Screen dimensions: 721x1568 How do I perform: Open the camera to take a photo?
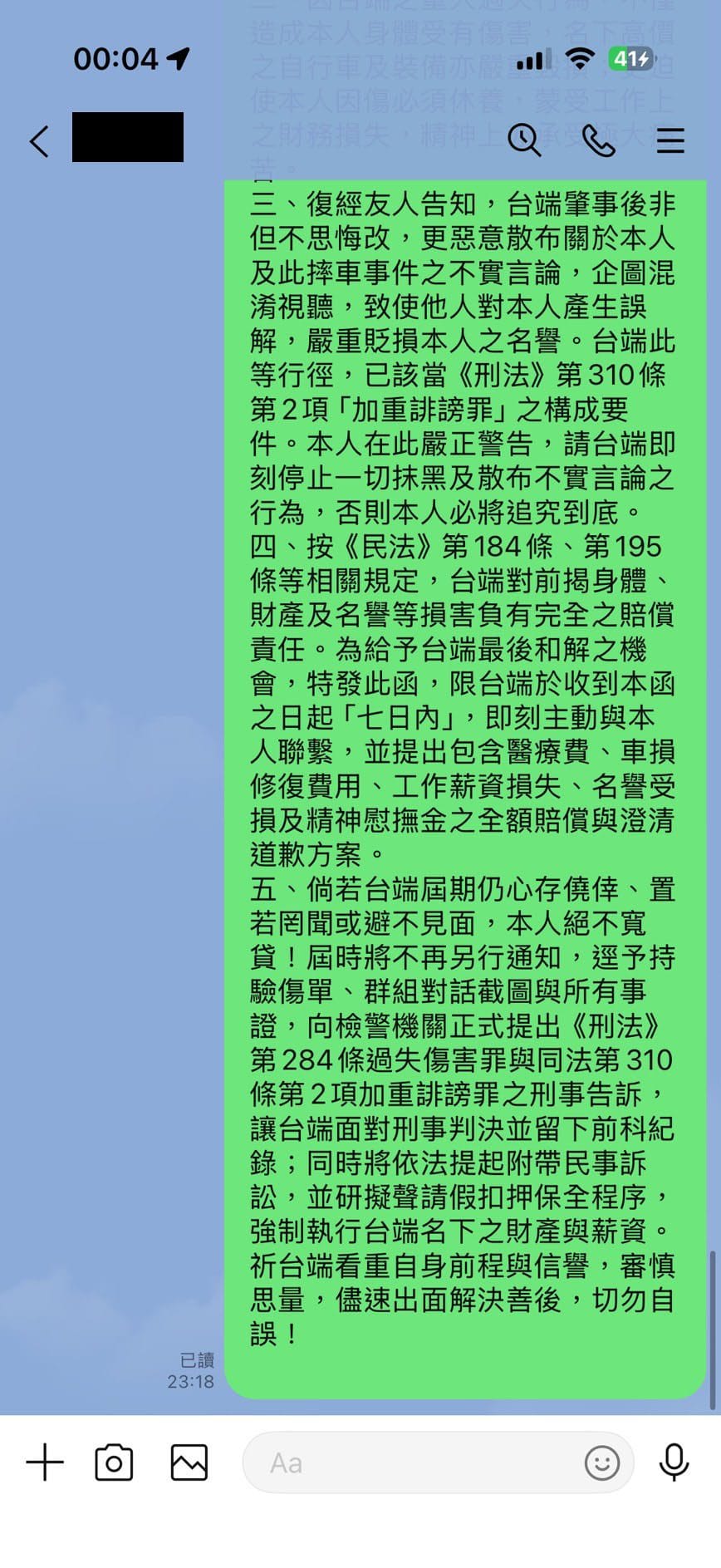115,1462
